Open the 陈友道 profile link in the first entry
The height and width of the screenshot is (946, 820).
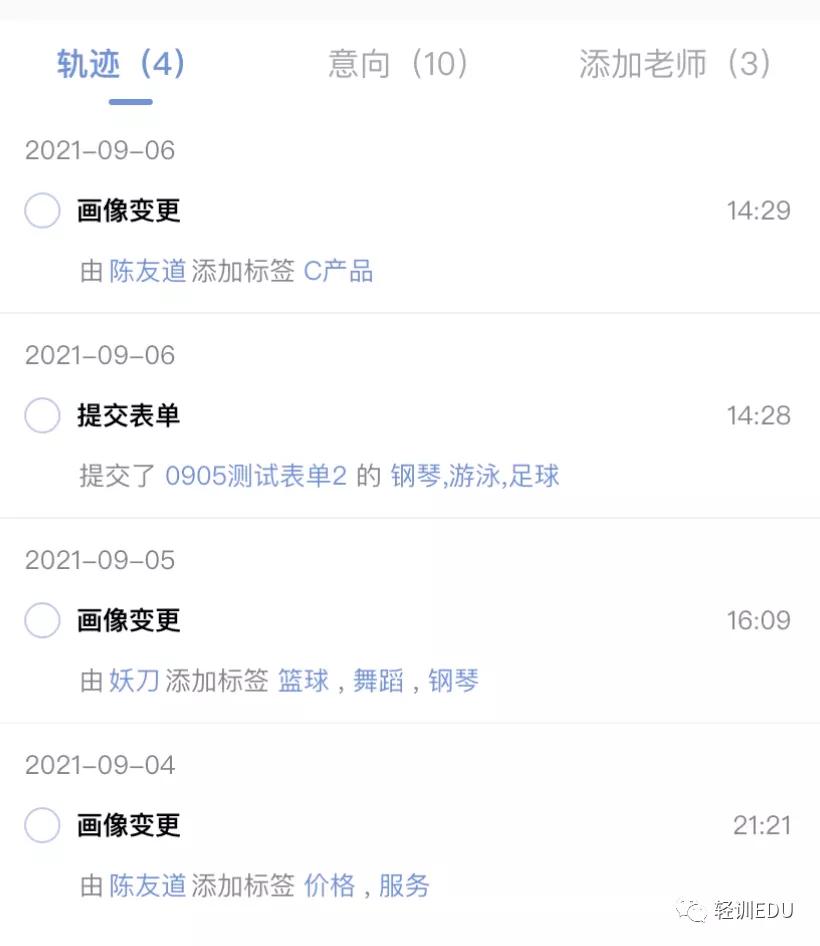point(148,271)
